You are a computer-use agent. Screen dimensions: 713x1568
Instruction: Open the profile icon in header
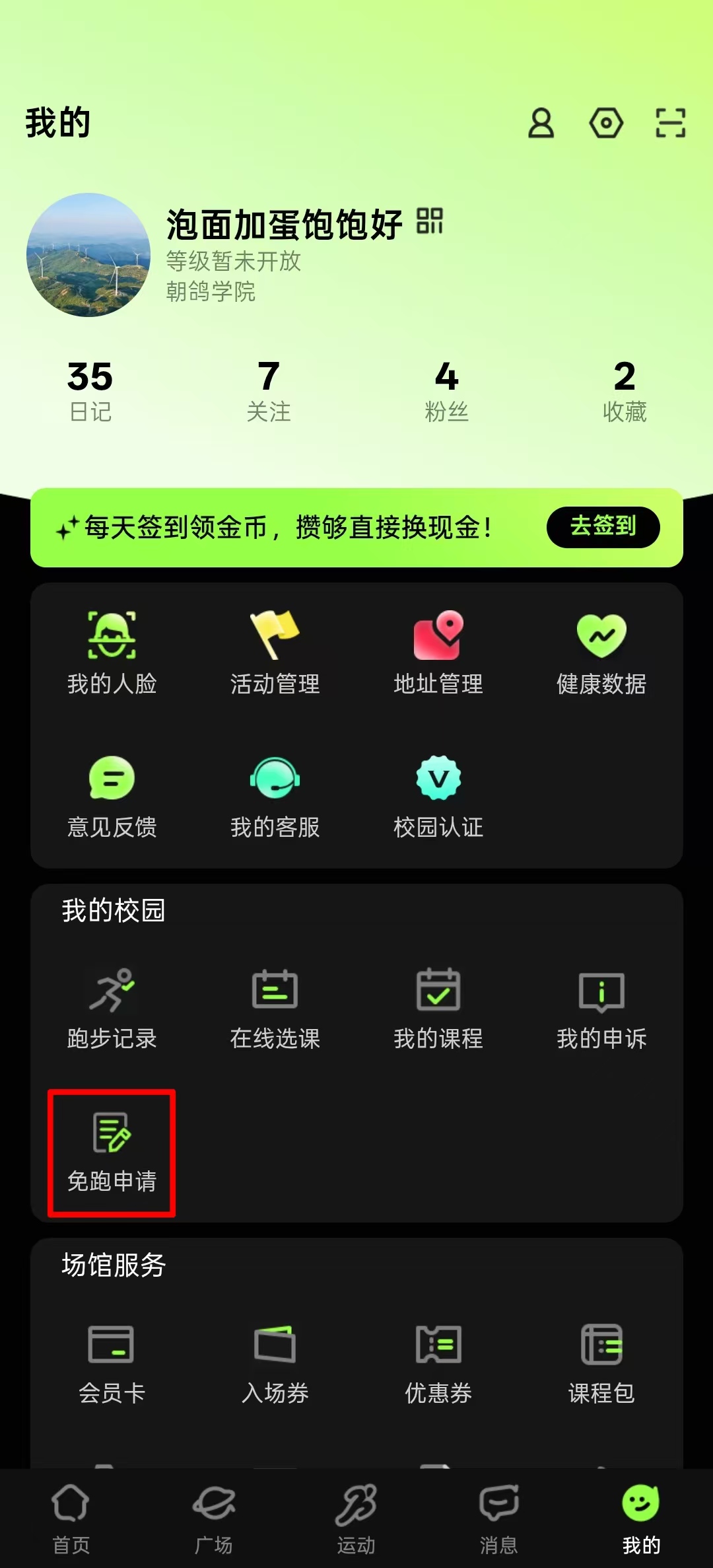[x=541, y=124]
